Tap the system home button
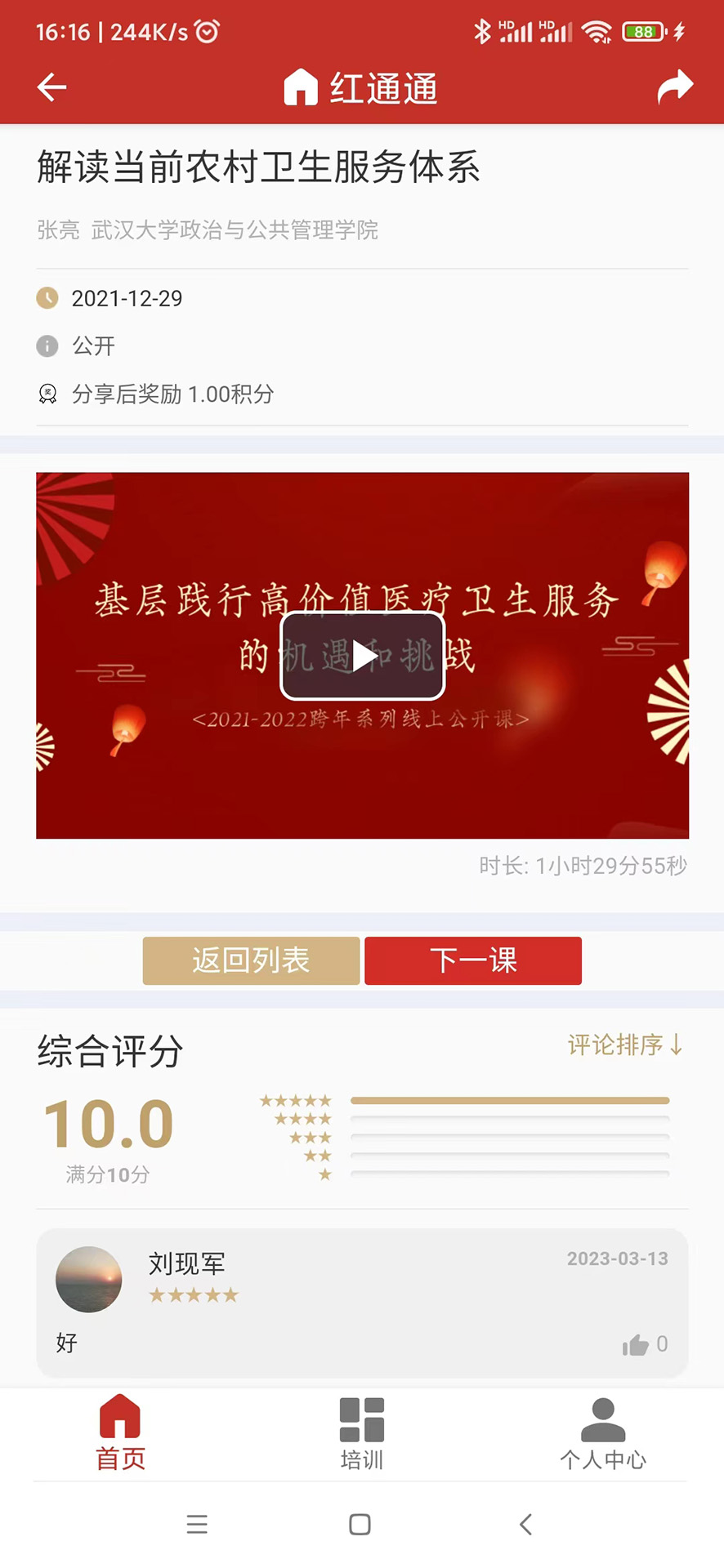Image resolution: width=724 pixels, height=1568 pixels. click(x=360, y=1524)
